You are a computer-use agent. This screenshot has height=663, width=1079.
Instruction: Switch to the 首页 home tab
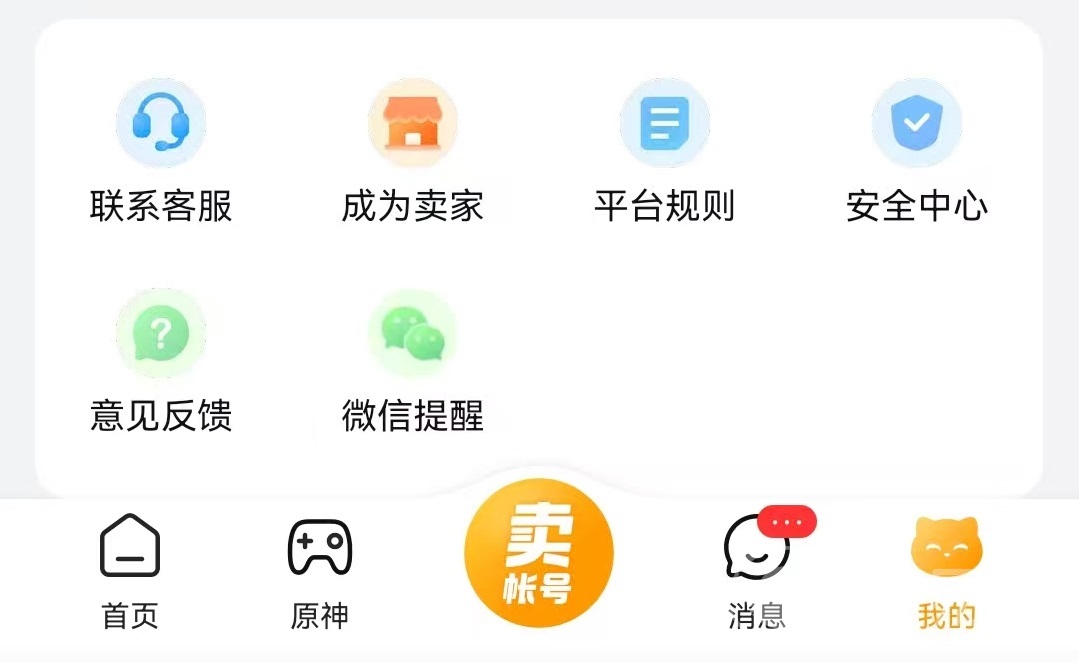point(130,570)
